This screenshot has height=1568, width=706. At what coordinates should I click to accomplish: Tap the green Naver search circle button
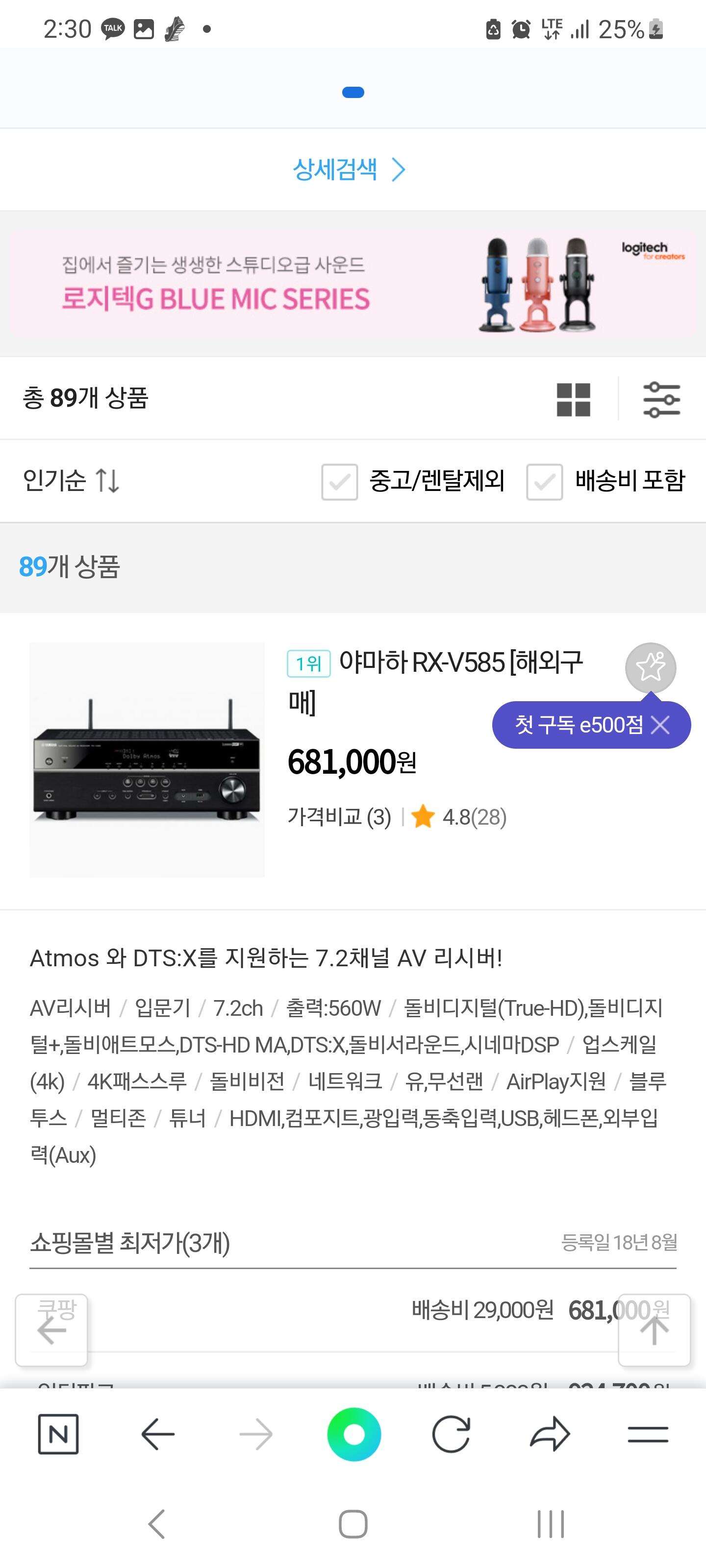pyautogui.click(x=354, y=1435)
